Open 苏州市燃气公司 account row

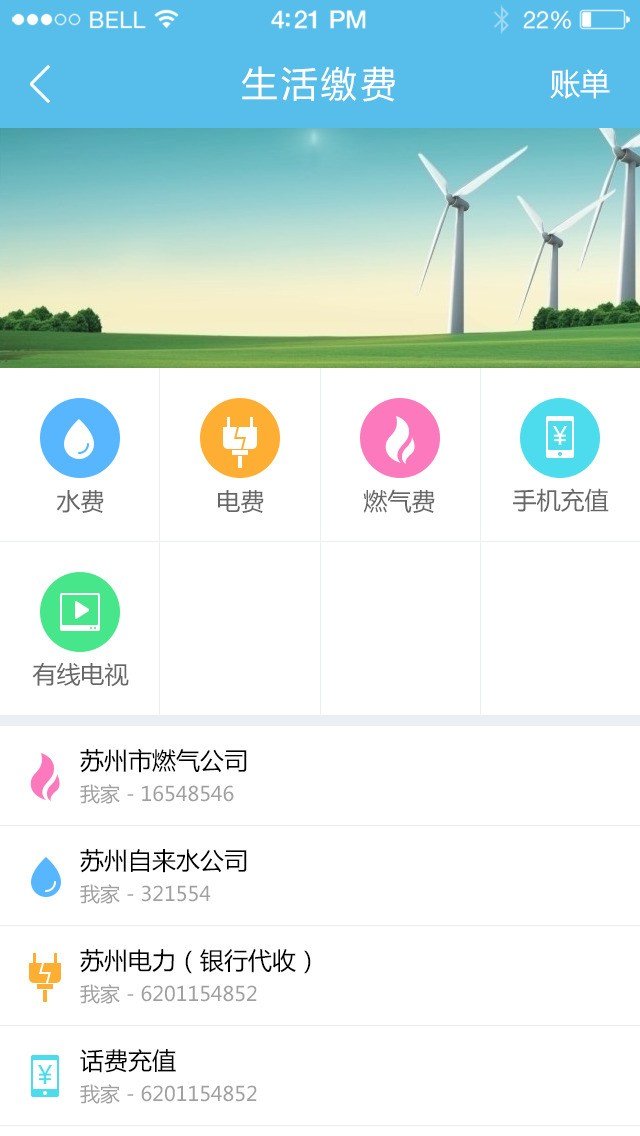click(320, 776)
